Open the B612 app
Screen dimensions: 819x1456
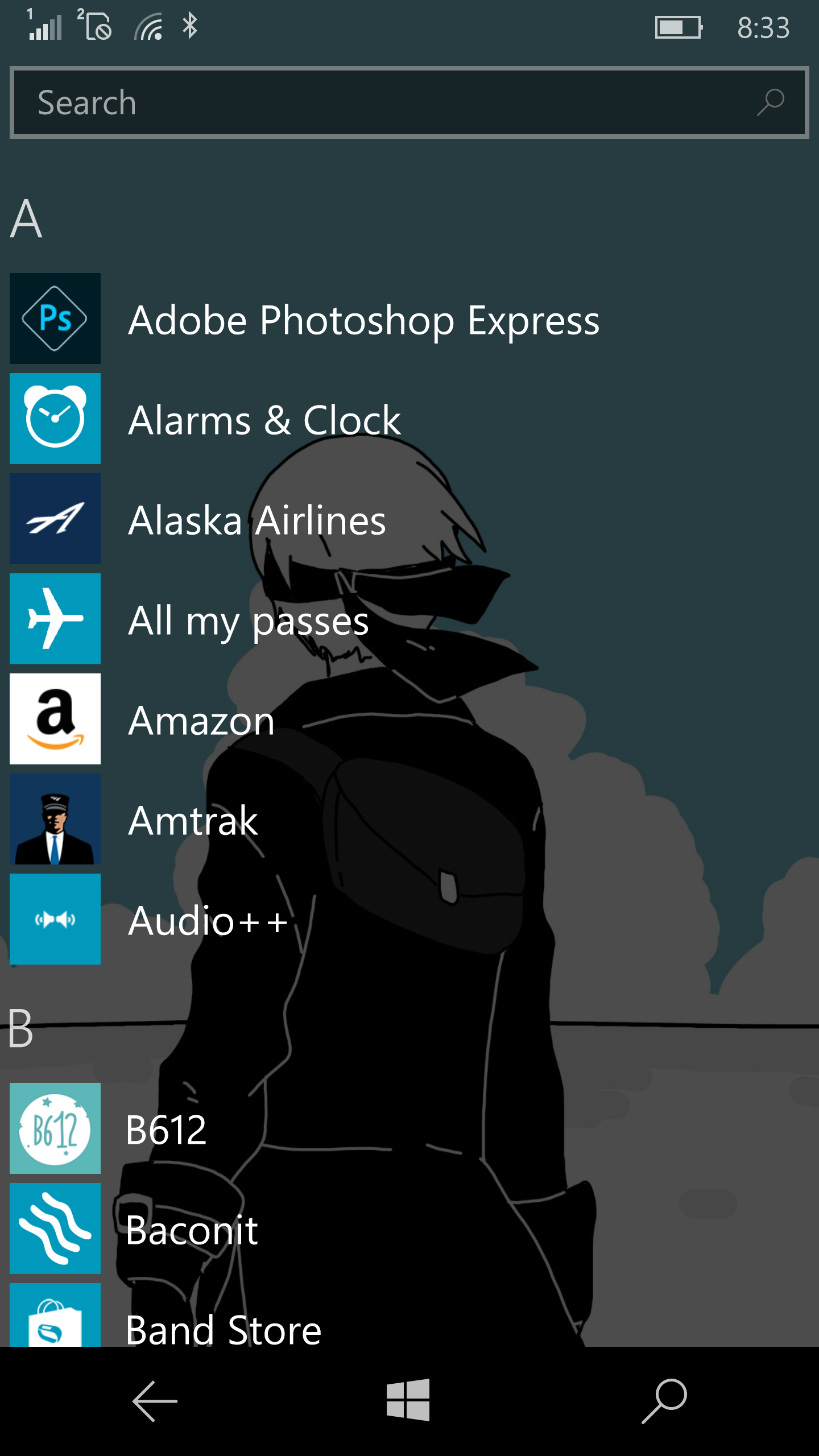[x=166, y=1130]
